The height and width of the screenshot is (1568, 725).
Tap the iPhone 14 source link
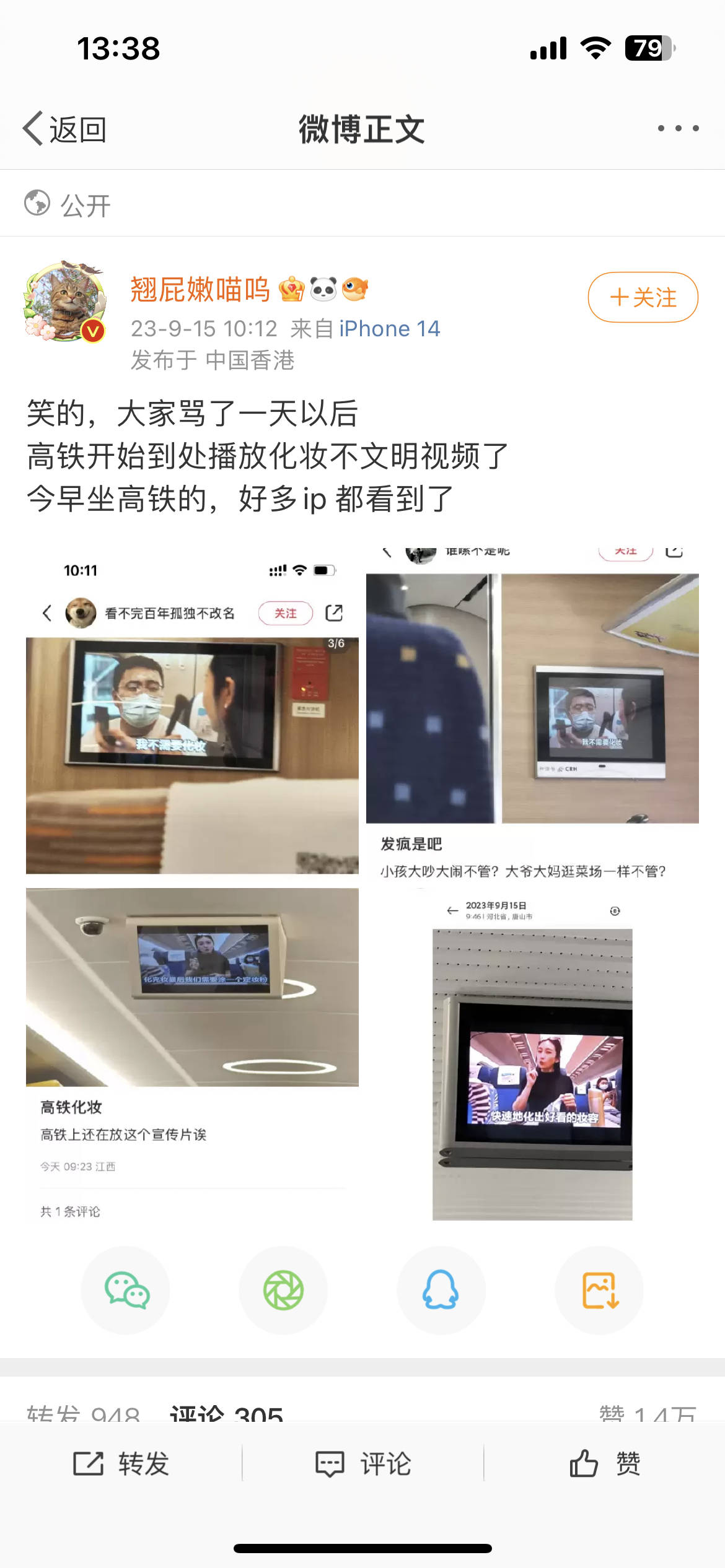(x=389, y=329)
